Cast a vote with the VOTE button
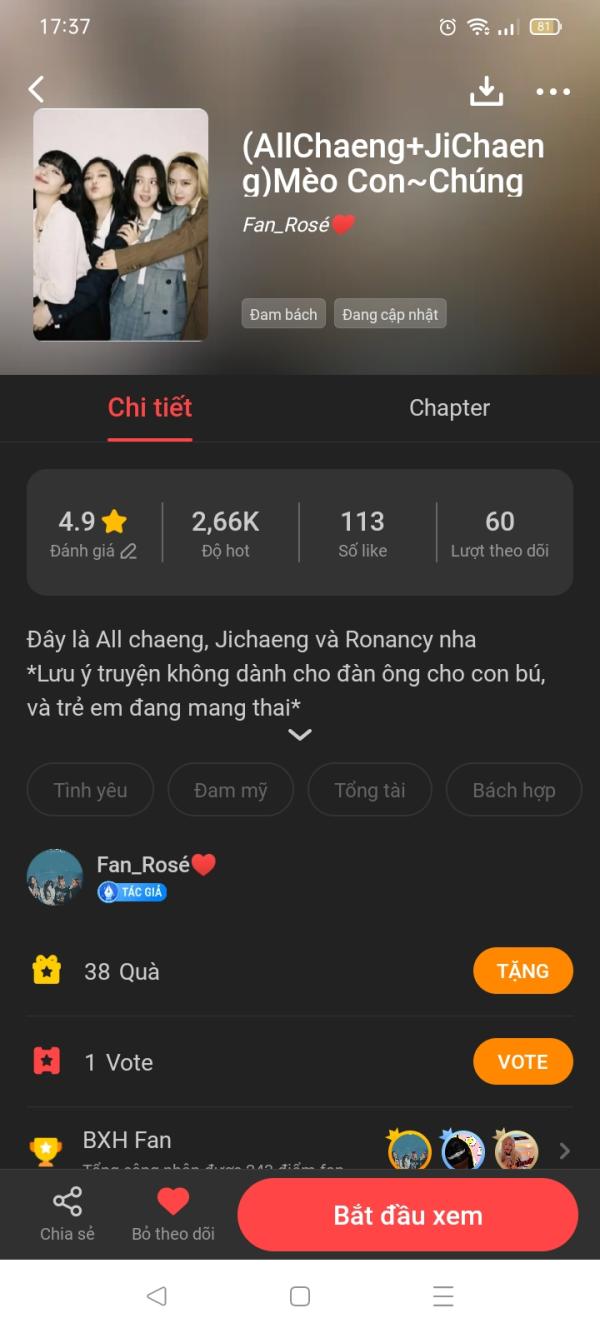 pyautogui.click(x=522, y=1062)
